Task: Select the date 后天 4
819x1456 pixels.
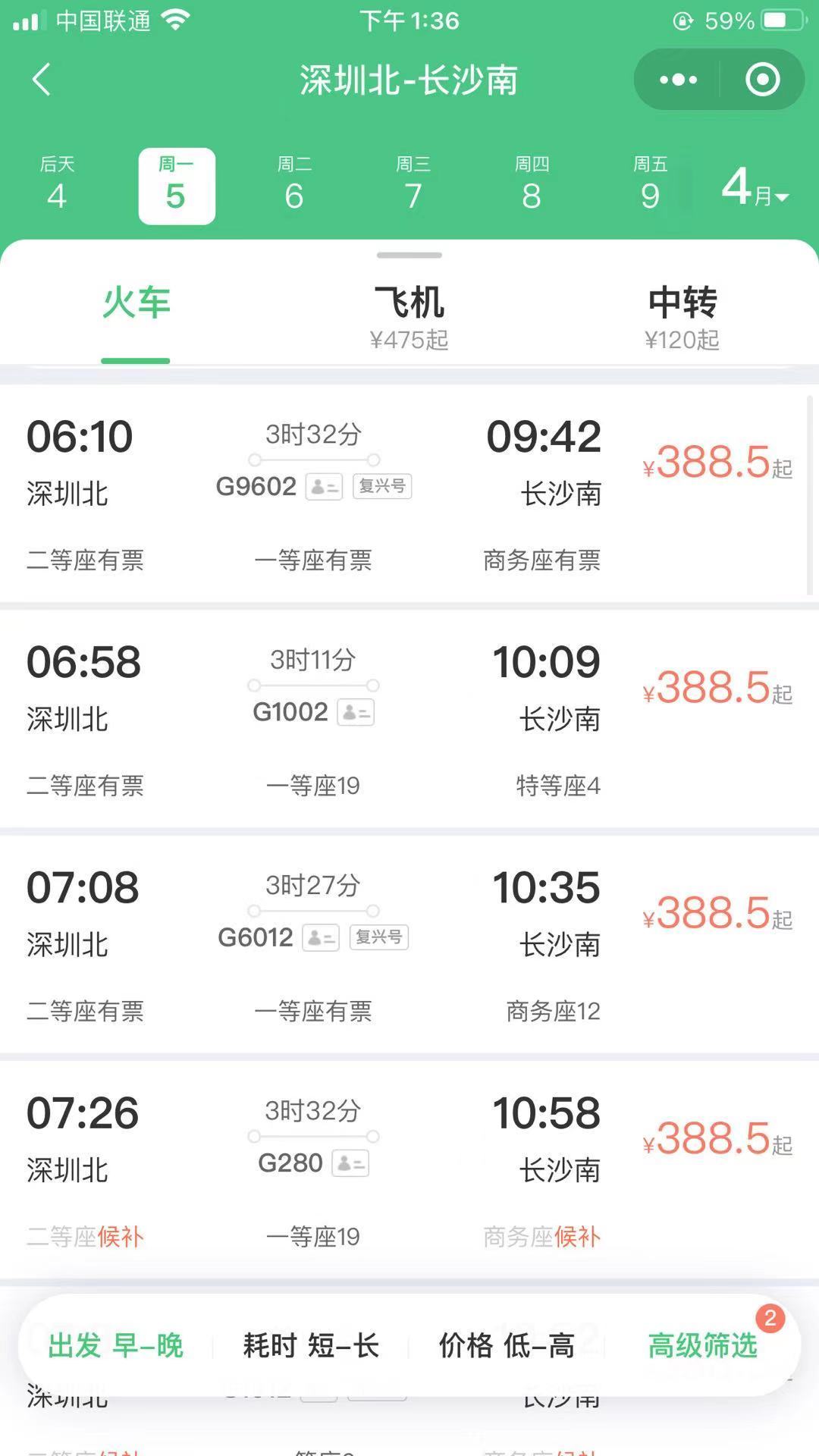Action: click(x=57, y=186)
